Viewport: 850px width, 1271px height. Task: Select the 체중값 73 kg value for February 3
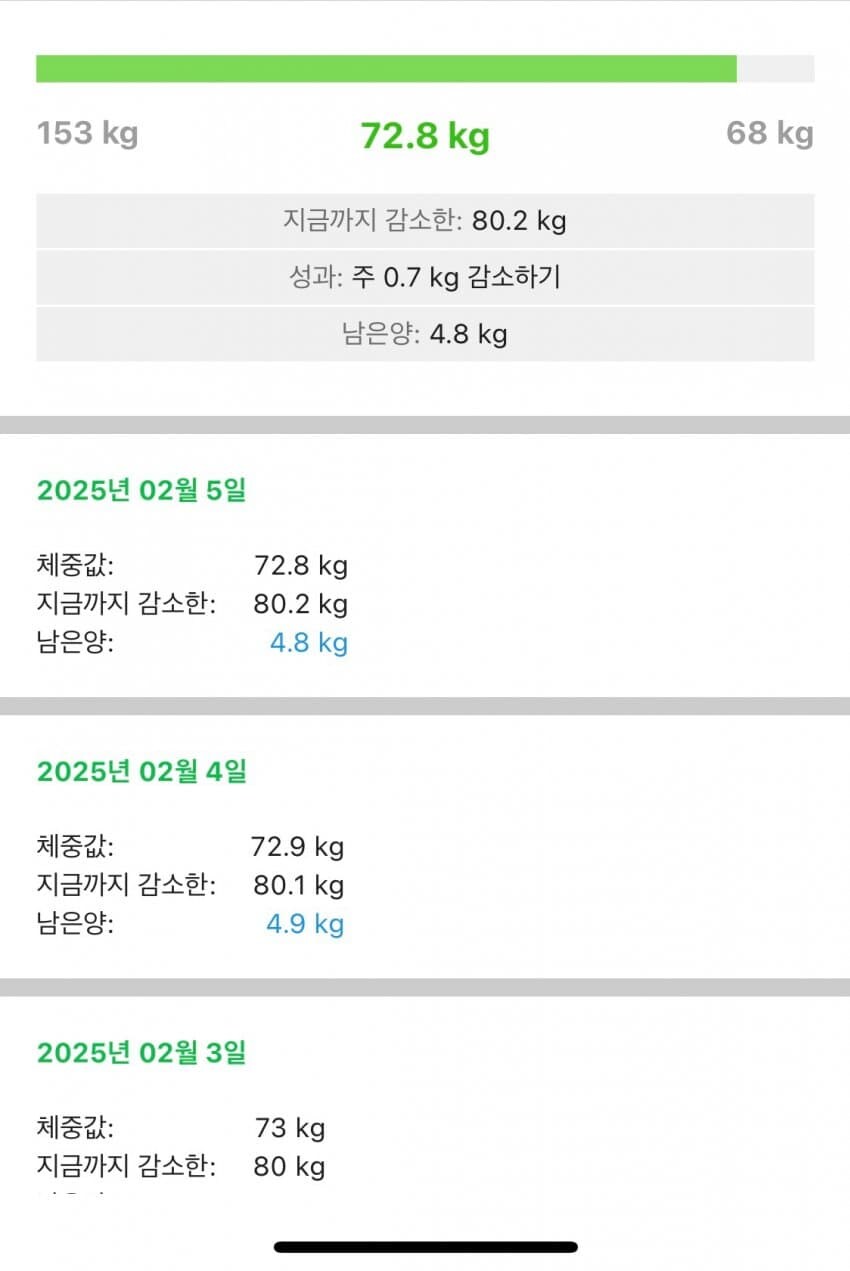click(x=290, y=1128)
